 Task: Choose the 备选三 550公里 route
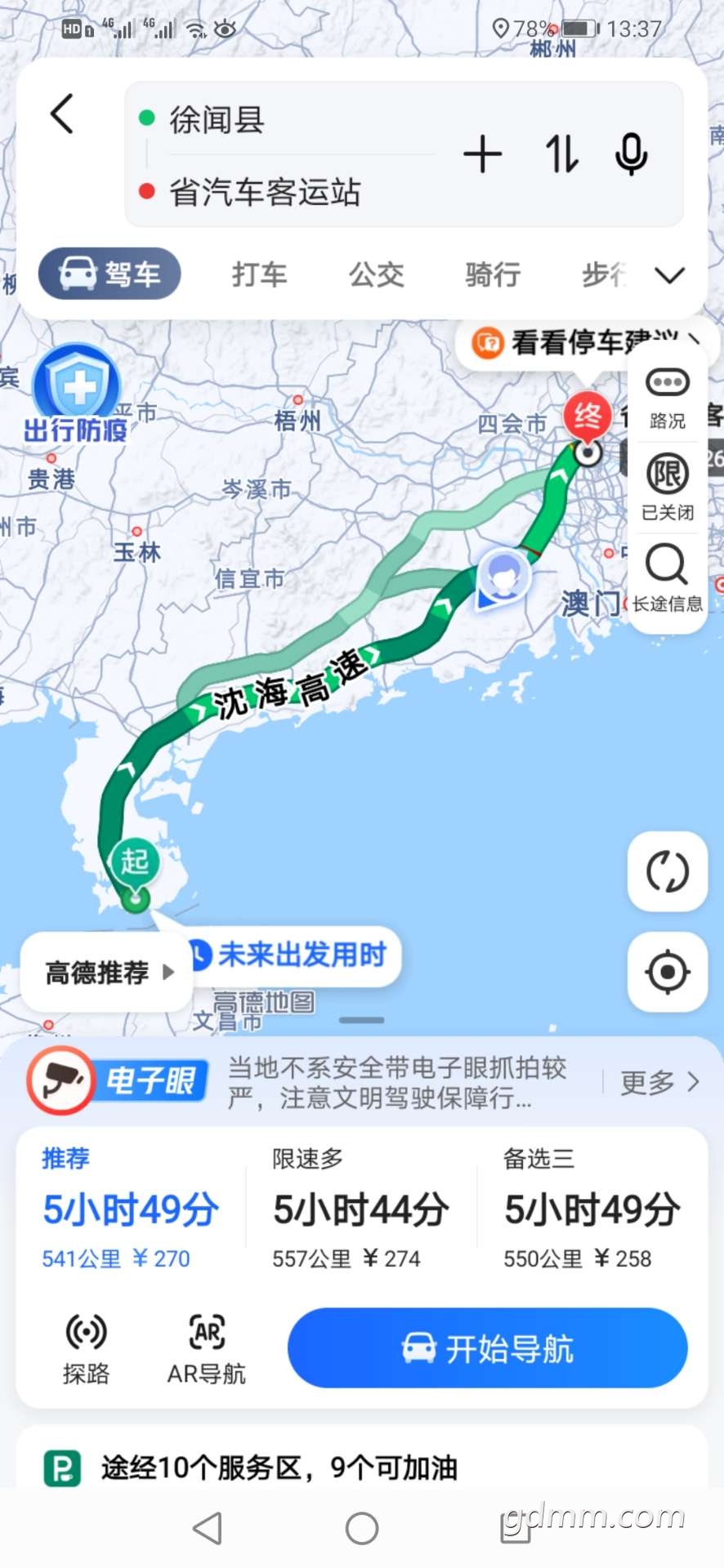click(x=592, y=1210)
